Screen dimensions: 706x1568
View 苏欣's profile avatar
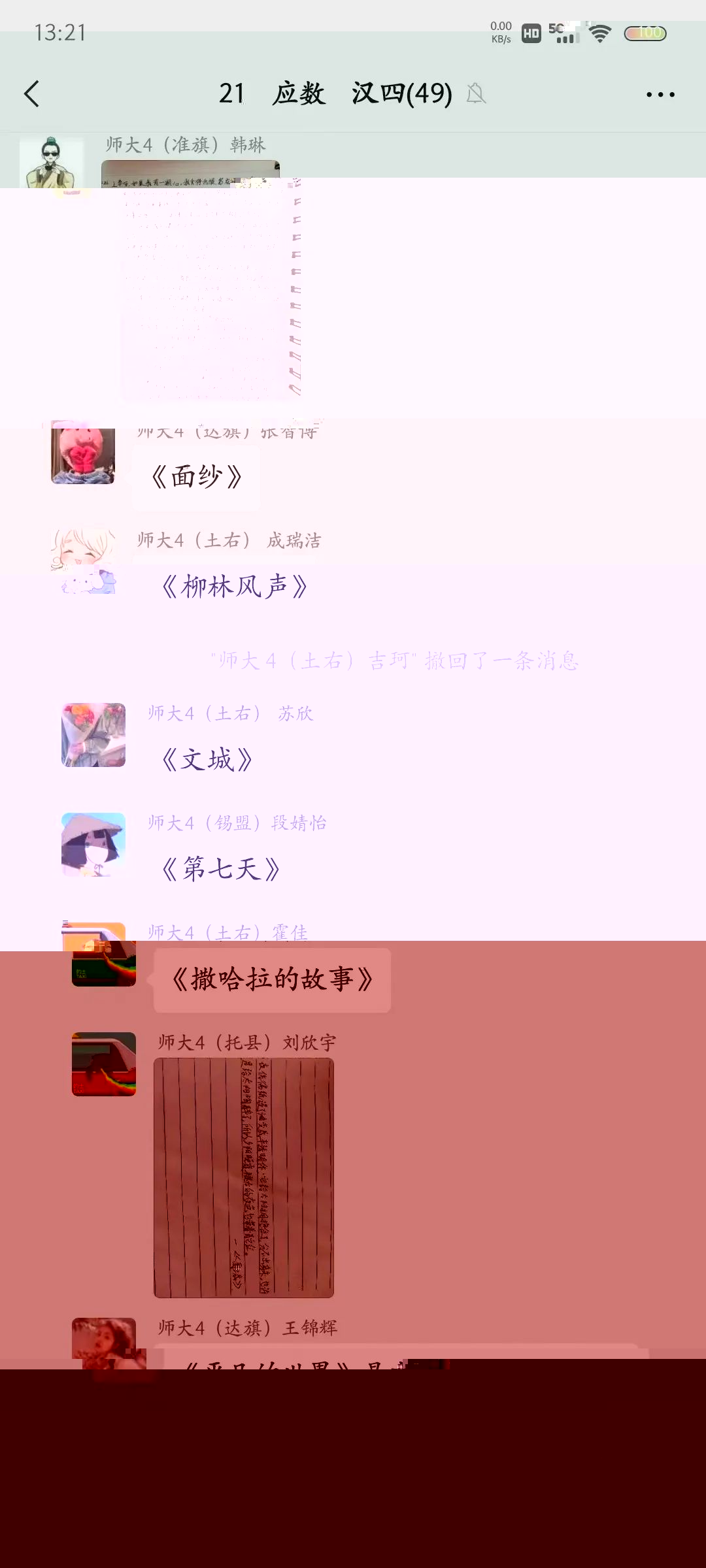(93, 734)
